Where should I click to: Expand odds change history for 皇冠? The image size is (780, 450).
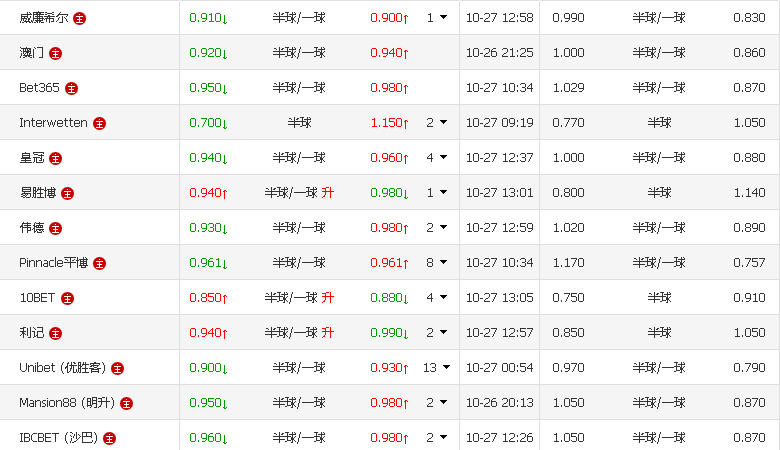437,158
